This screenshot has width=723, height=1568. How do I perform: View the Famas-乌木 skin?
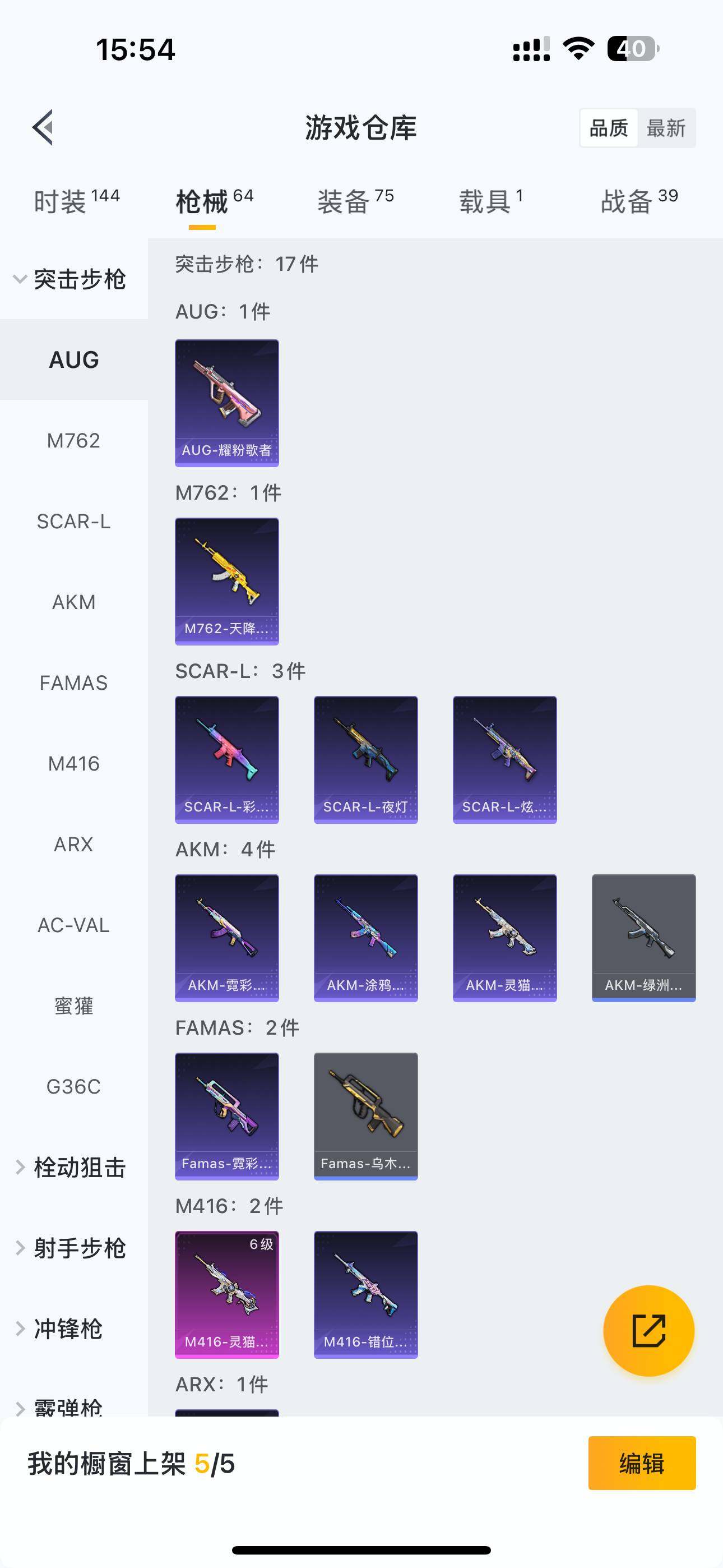(x=366, y=1117)
